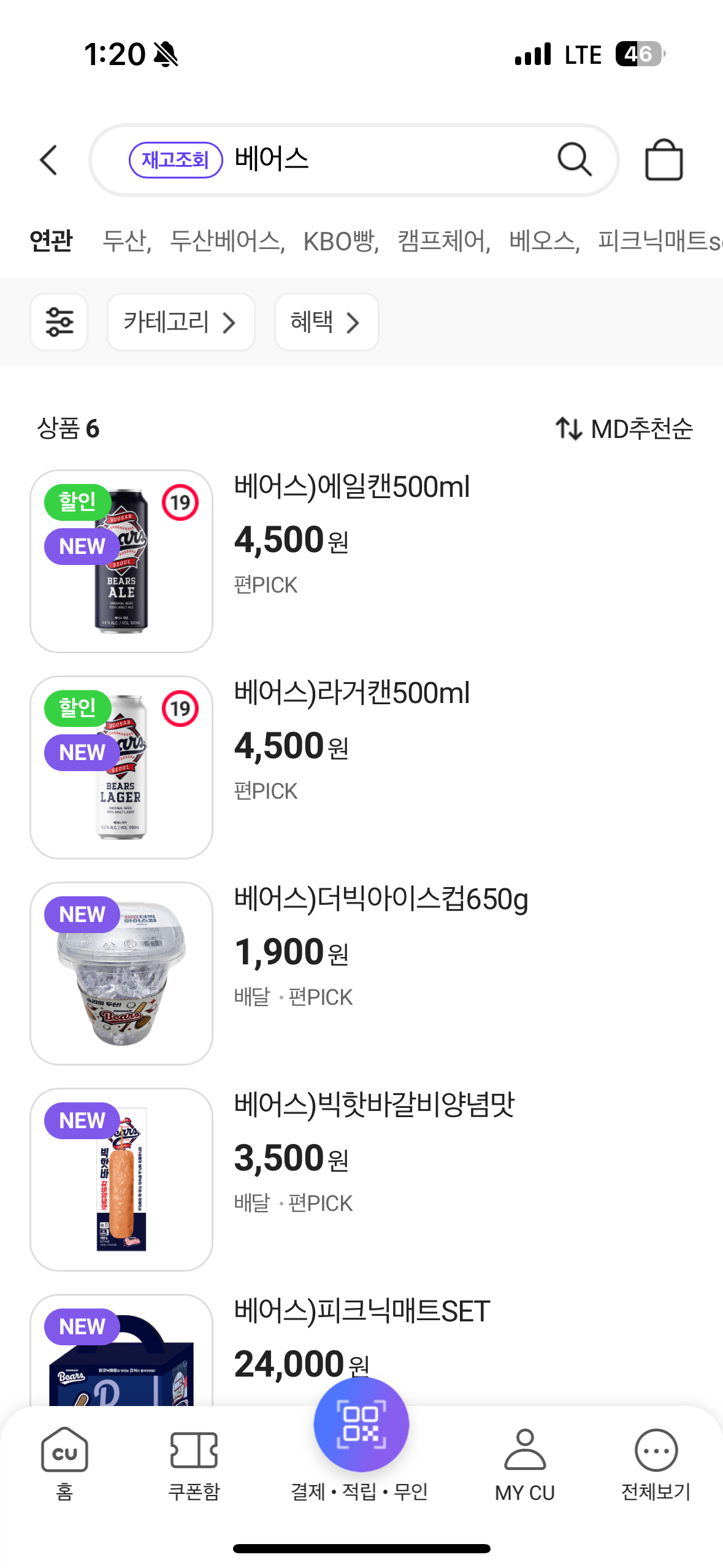Open the filter settings icon
Image resolution: width=723 pixels, height=1568 pixels.
(x=59, y=322)
